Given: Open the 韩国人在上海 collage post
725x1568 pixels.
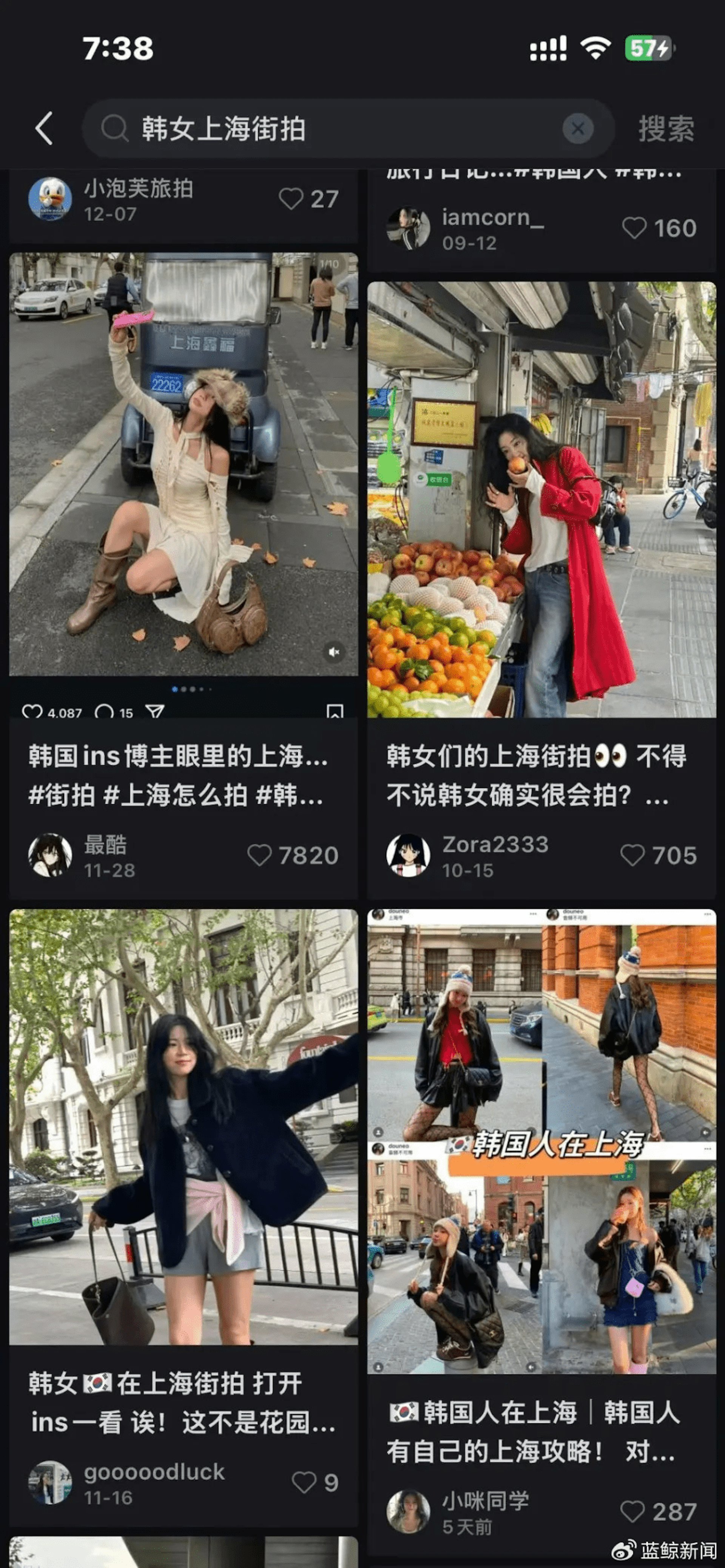Looking at the screenshot, I should 541,1141.
